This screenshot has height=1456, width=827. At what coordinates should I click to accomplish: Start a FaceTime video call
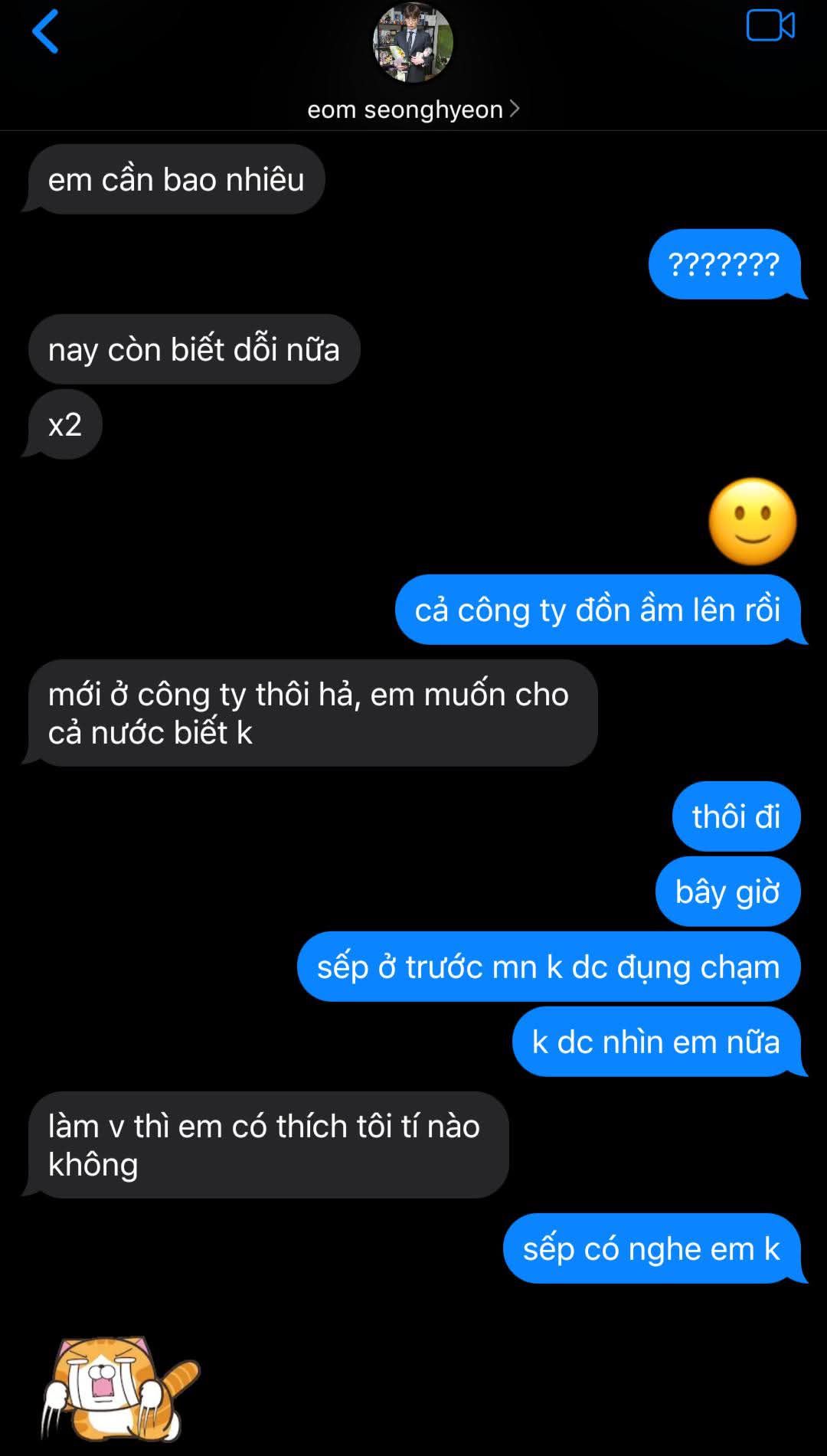pos(770,26)
